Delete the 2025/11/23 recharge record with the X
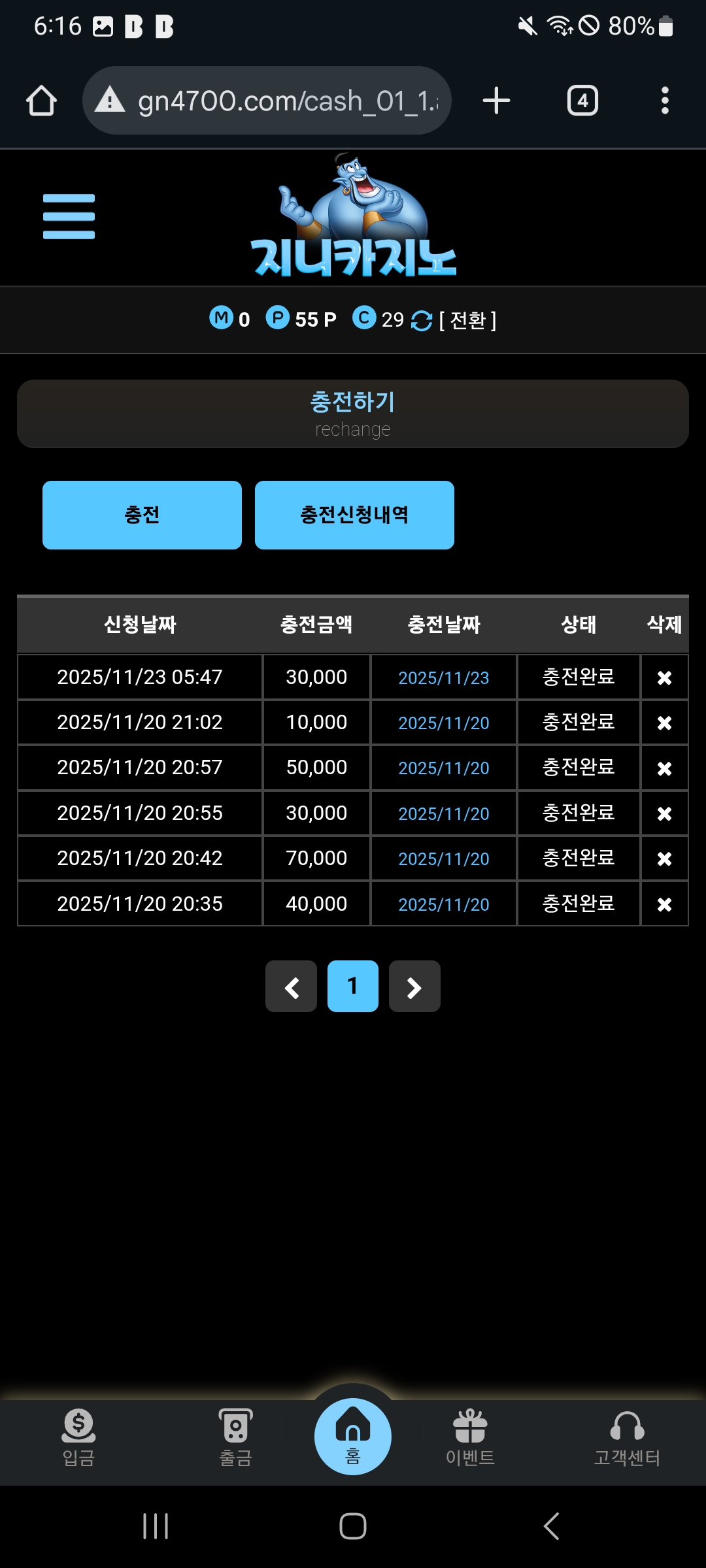Image resolution: width=706 pixels, height=1568 pixels. [665, 677]
